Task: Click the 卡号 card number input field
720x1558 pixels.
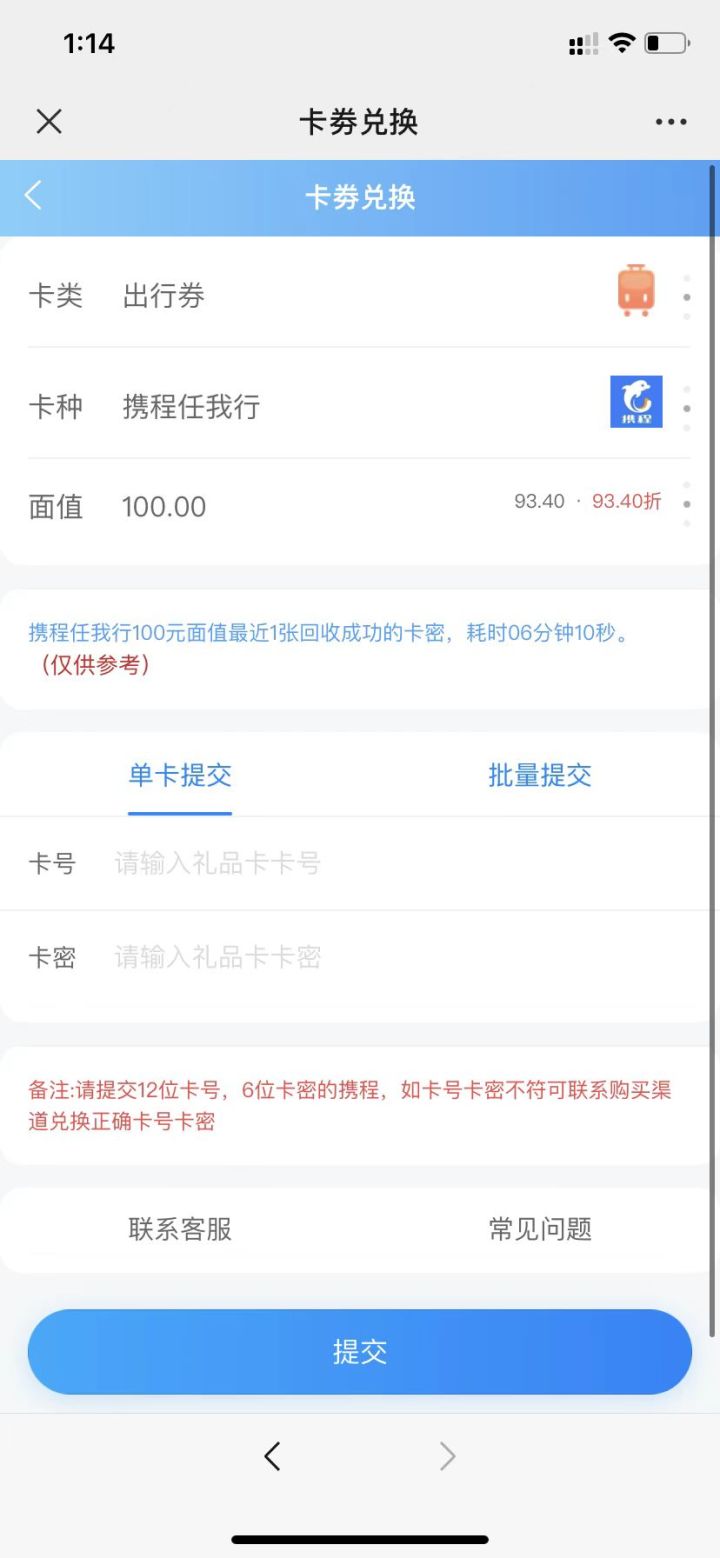Action: point(300,863)
